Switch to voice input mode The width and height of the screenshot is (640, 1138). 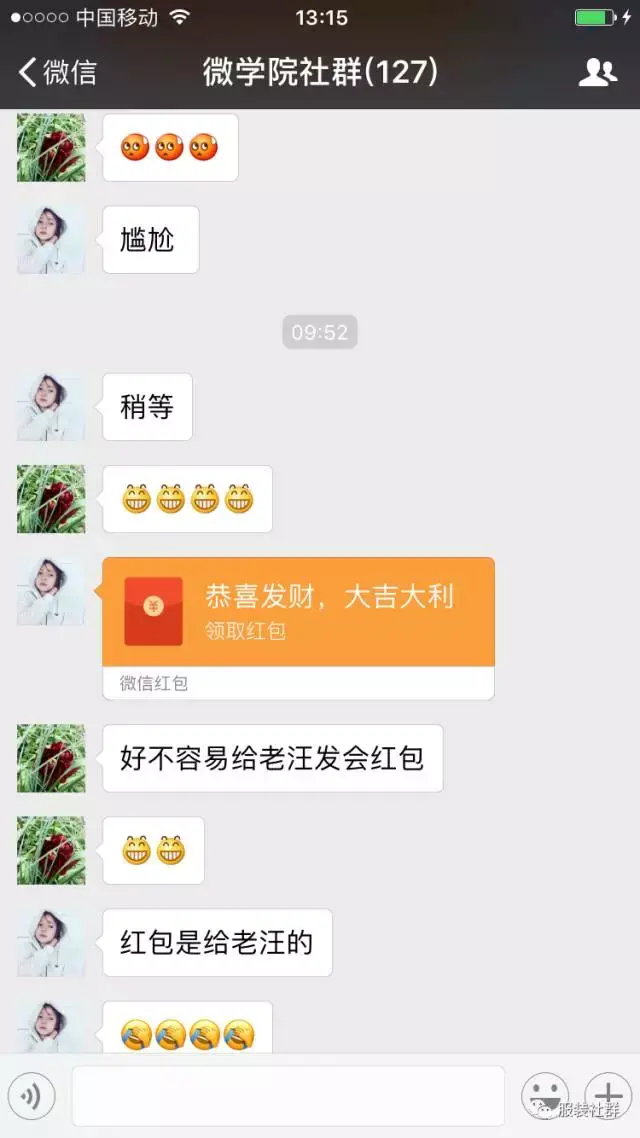point(31,1097)
